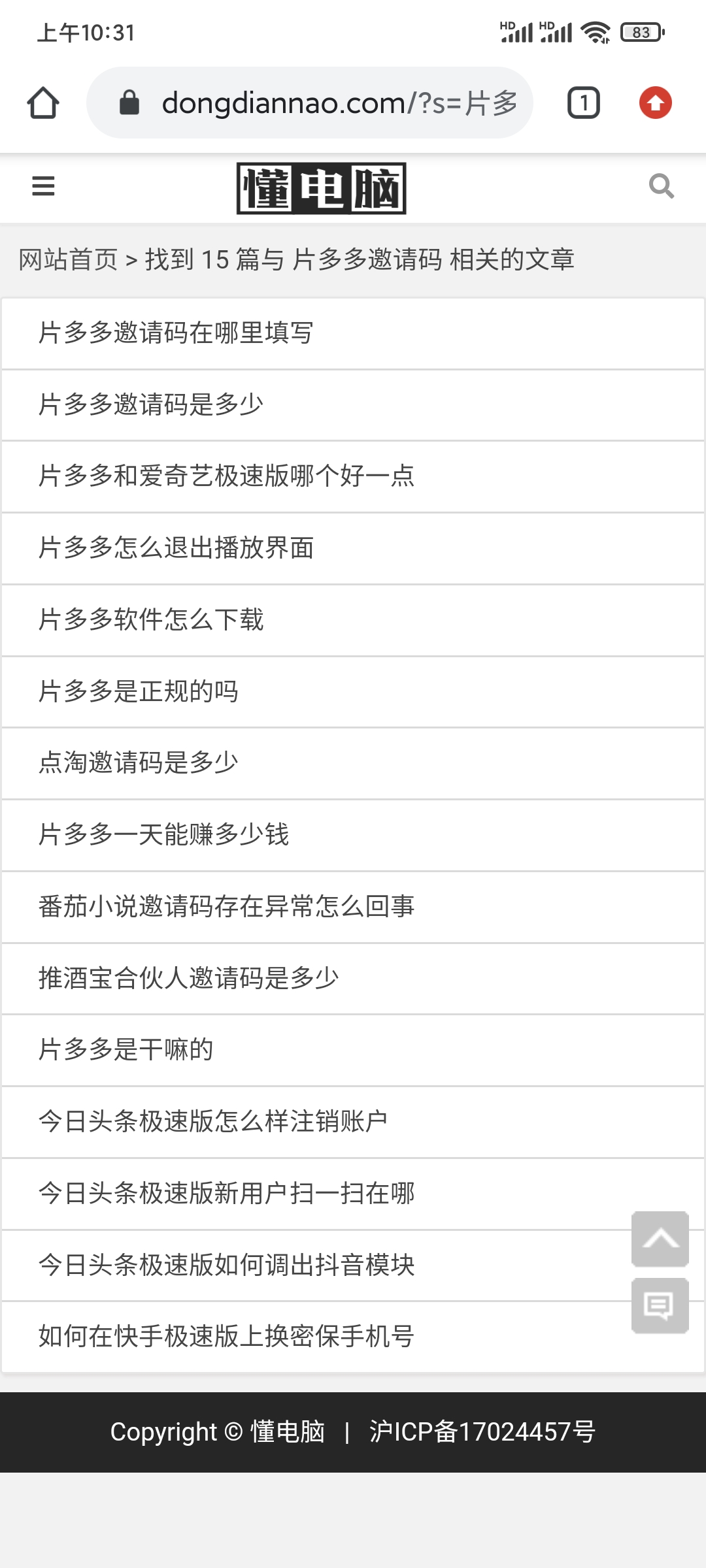Tap the address bar to edit the URL
706x1568 pixels.
click(340, 103)
